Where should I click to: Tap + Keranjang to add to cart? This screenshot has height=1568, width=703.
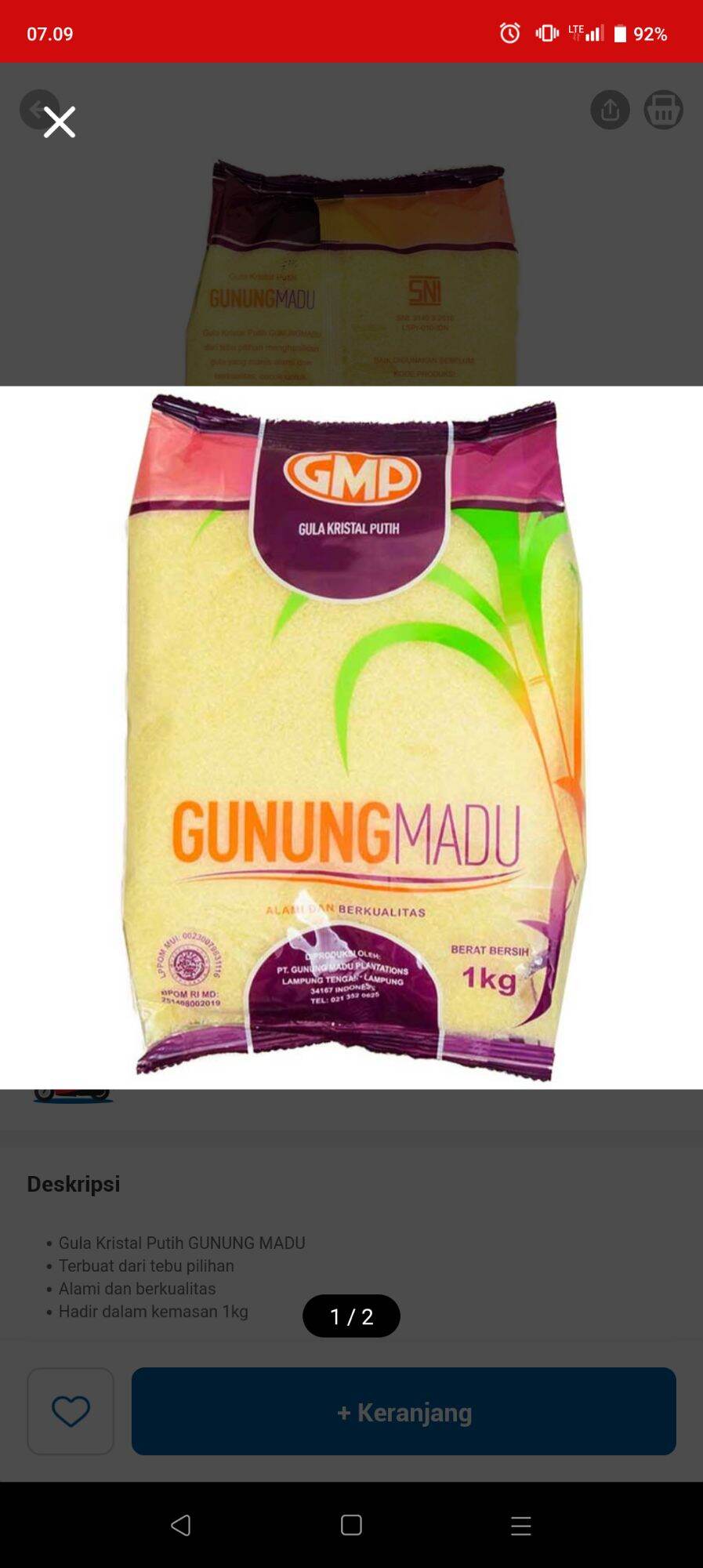pos(403,1411)
